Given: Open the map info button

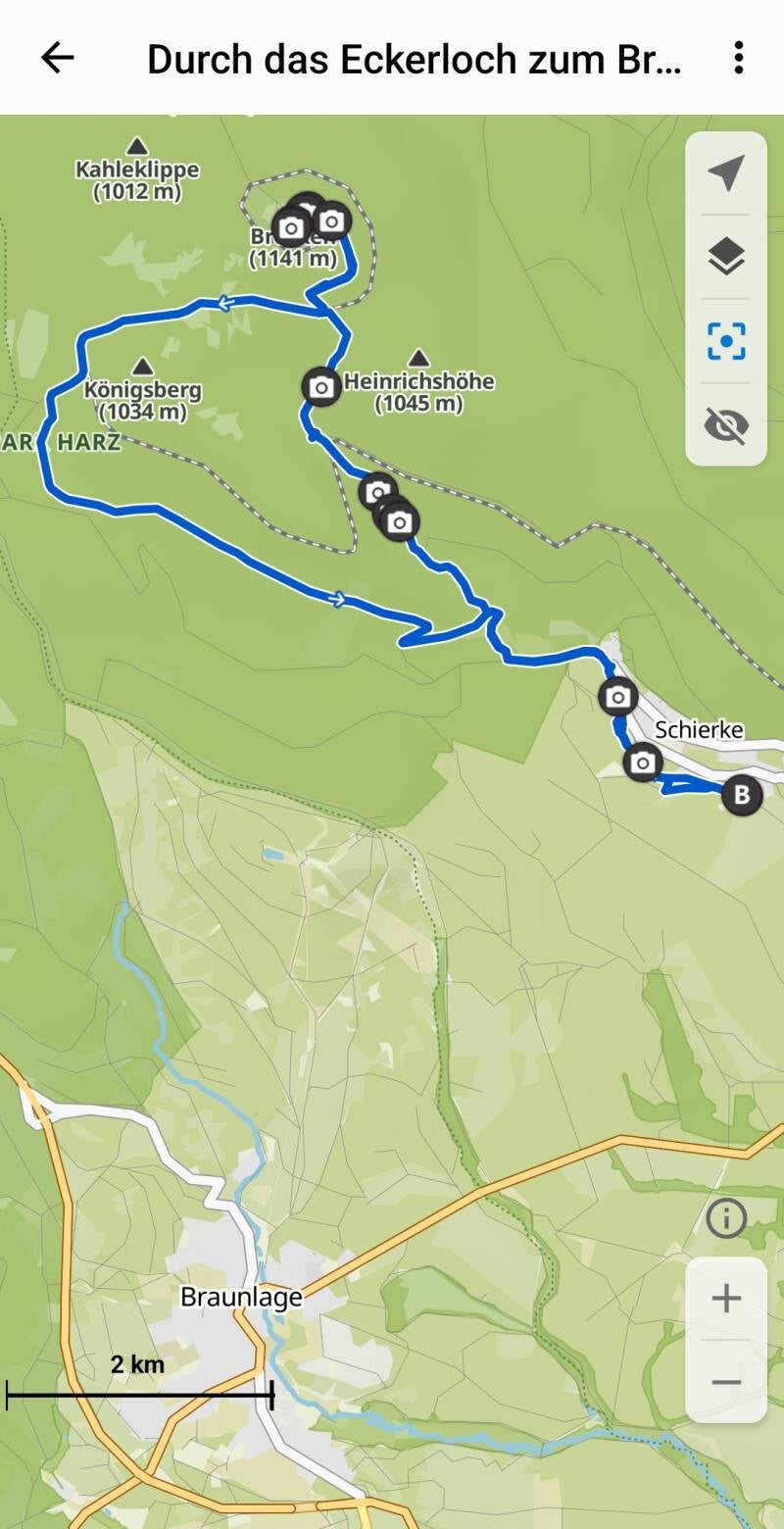Looking at the screenshot, I should [x=726, y=1218].
